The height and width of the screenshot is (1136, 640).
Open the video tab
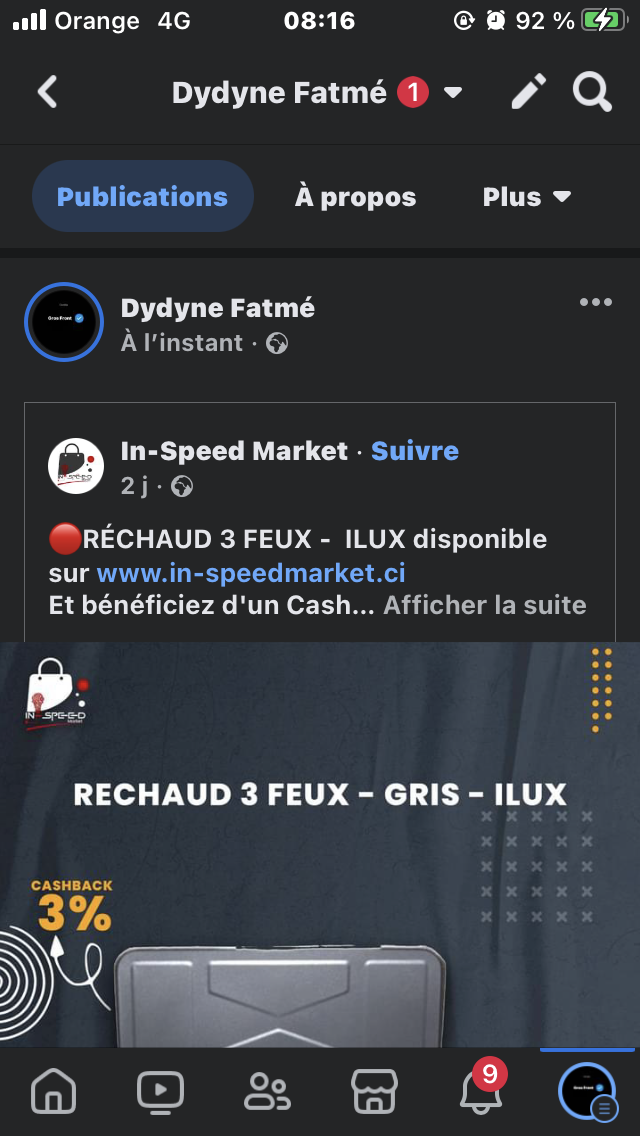click(x=160, y=1090)
